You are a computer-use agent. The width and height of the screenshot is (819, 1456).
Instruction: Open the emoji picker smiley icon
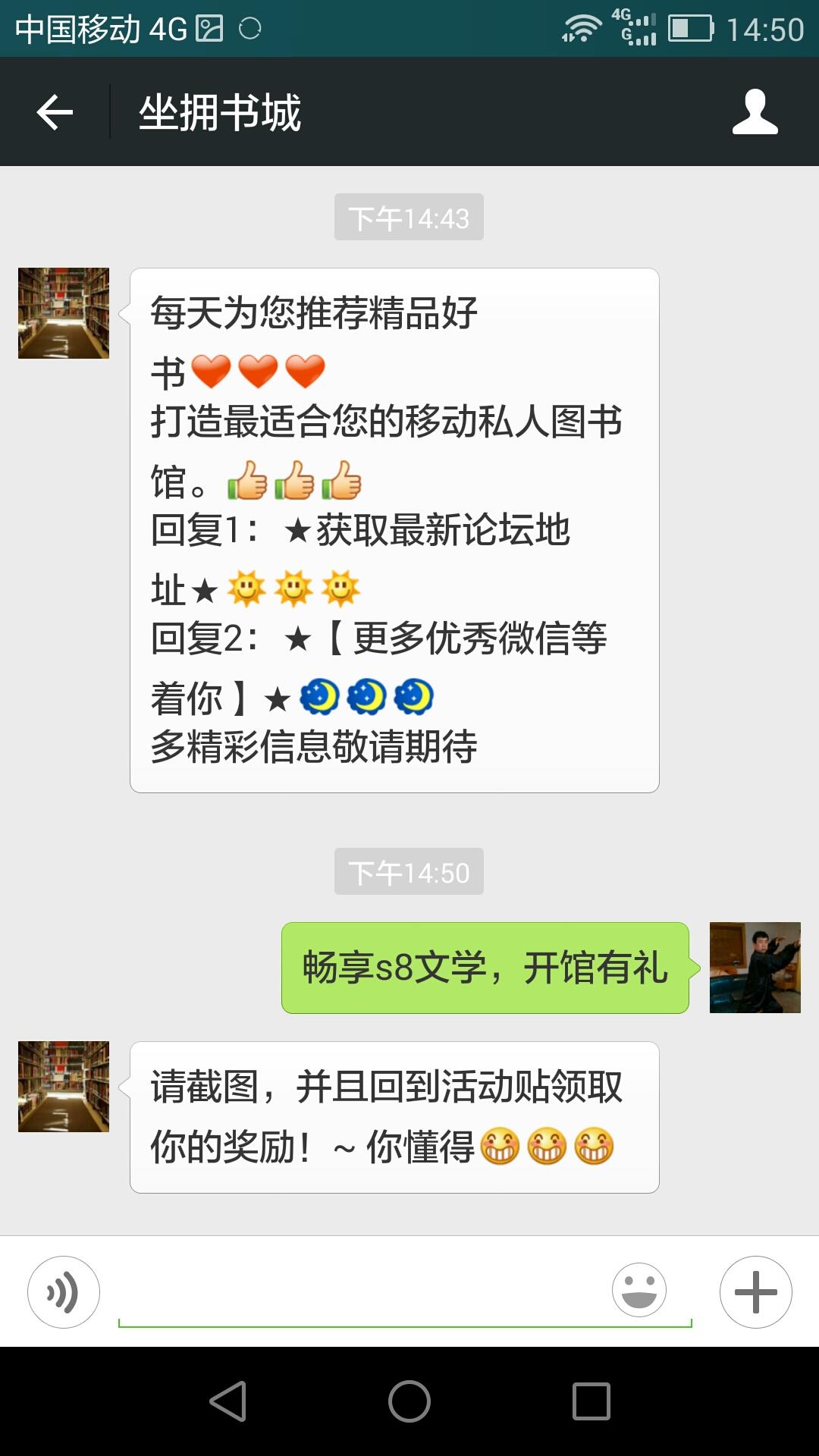point(639,1291)
